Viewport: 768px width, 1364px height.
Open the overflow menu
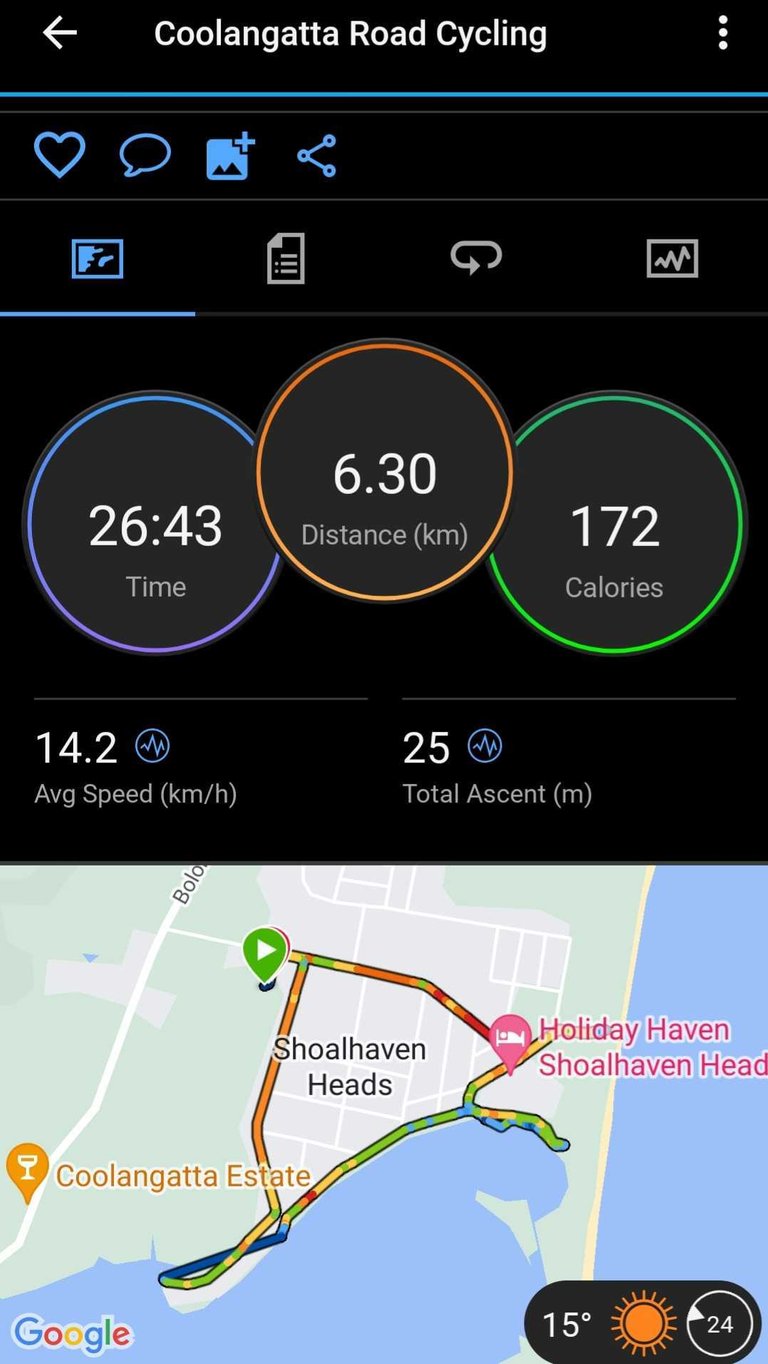[x=723, y=34]
